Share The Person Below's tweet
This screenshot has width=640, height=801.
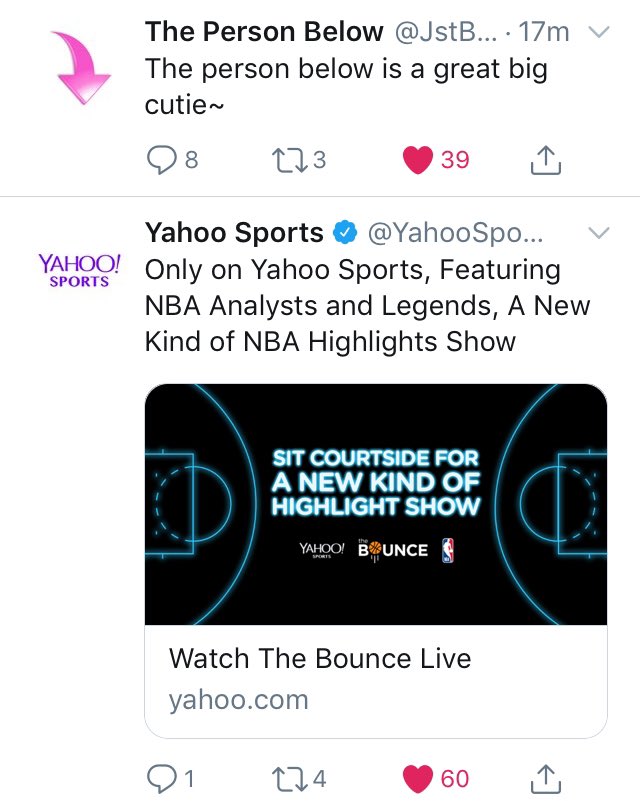pyautogui.click(x=546, y=160)
